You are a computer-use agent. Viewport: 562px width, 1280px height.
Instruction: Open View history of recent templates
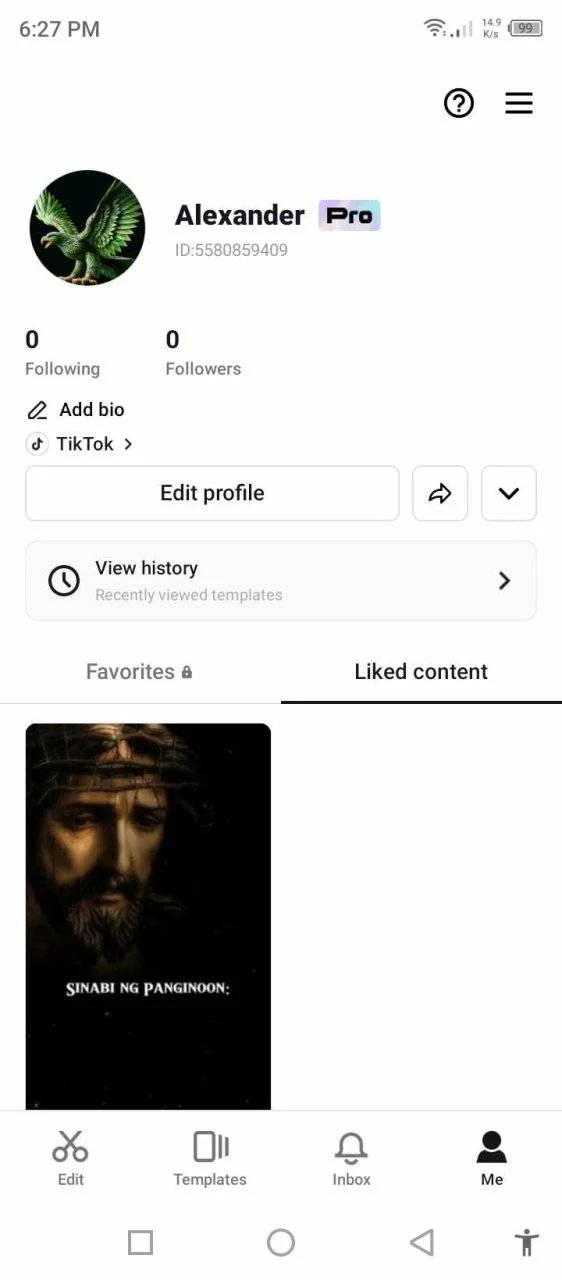[x=281, y=581]
